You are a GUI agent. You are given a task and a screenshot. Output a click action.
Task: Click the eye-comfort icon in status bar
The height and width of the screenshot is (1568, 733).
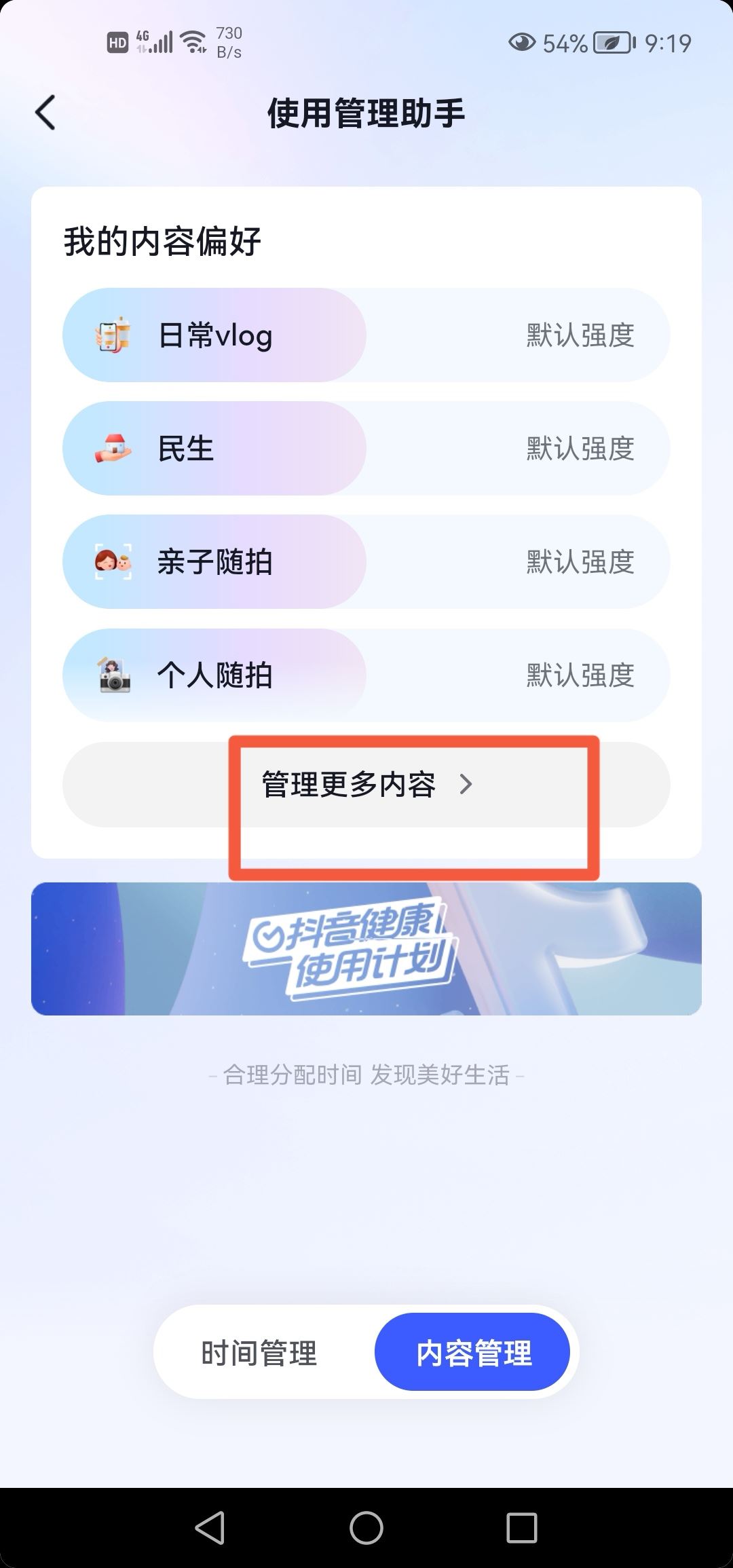pos(521,43)
